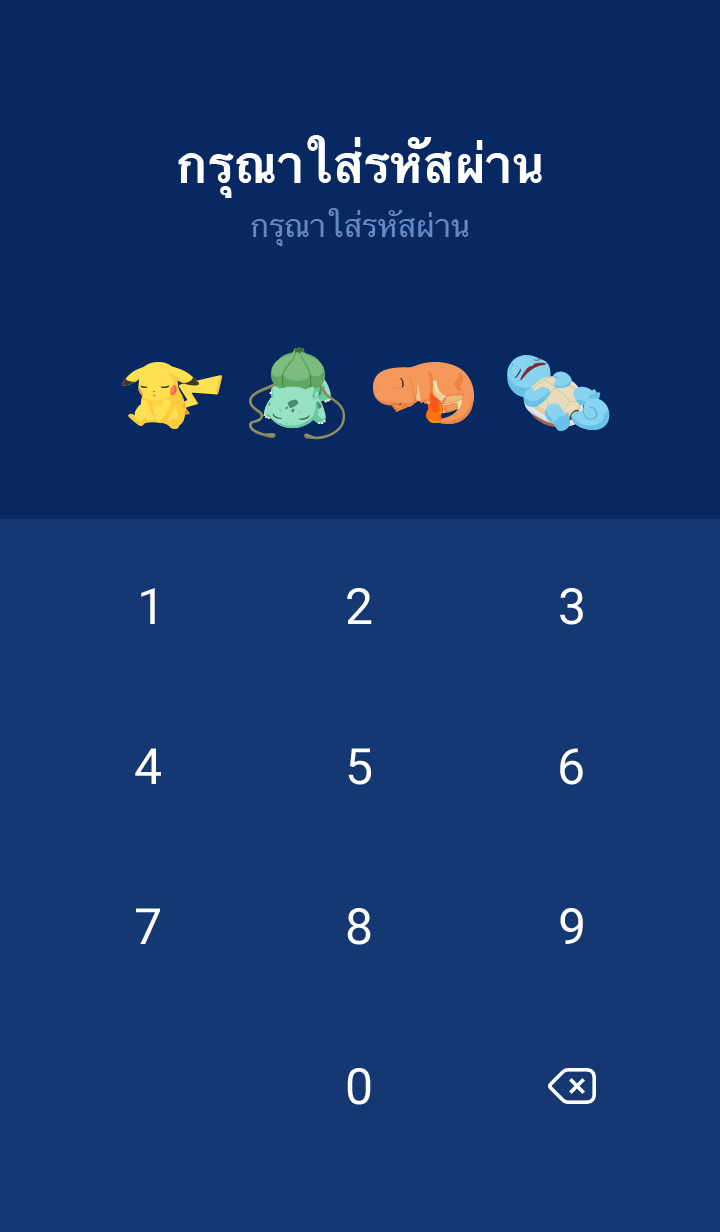
Task: Select the 6 key on the keypad
Action: click(571, 767)
